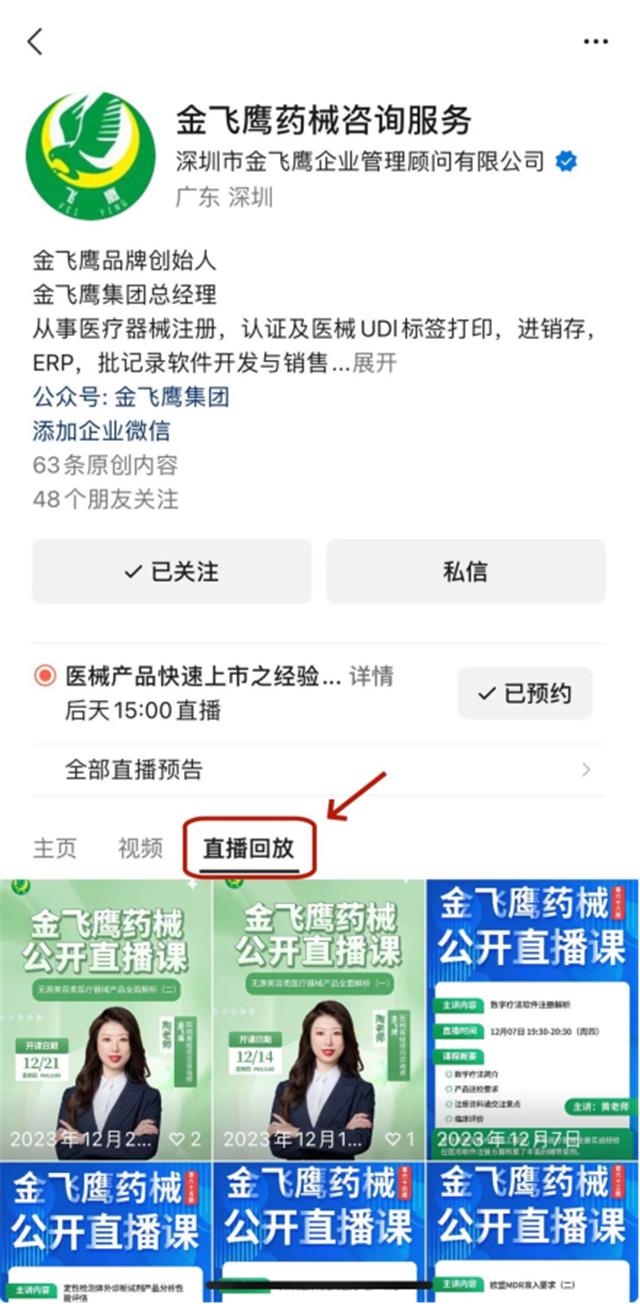Tap 添加企业微信 link
Screen dimensions: 640x1304
(101, 431)
